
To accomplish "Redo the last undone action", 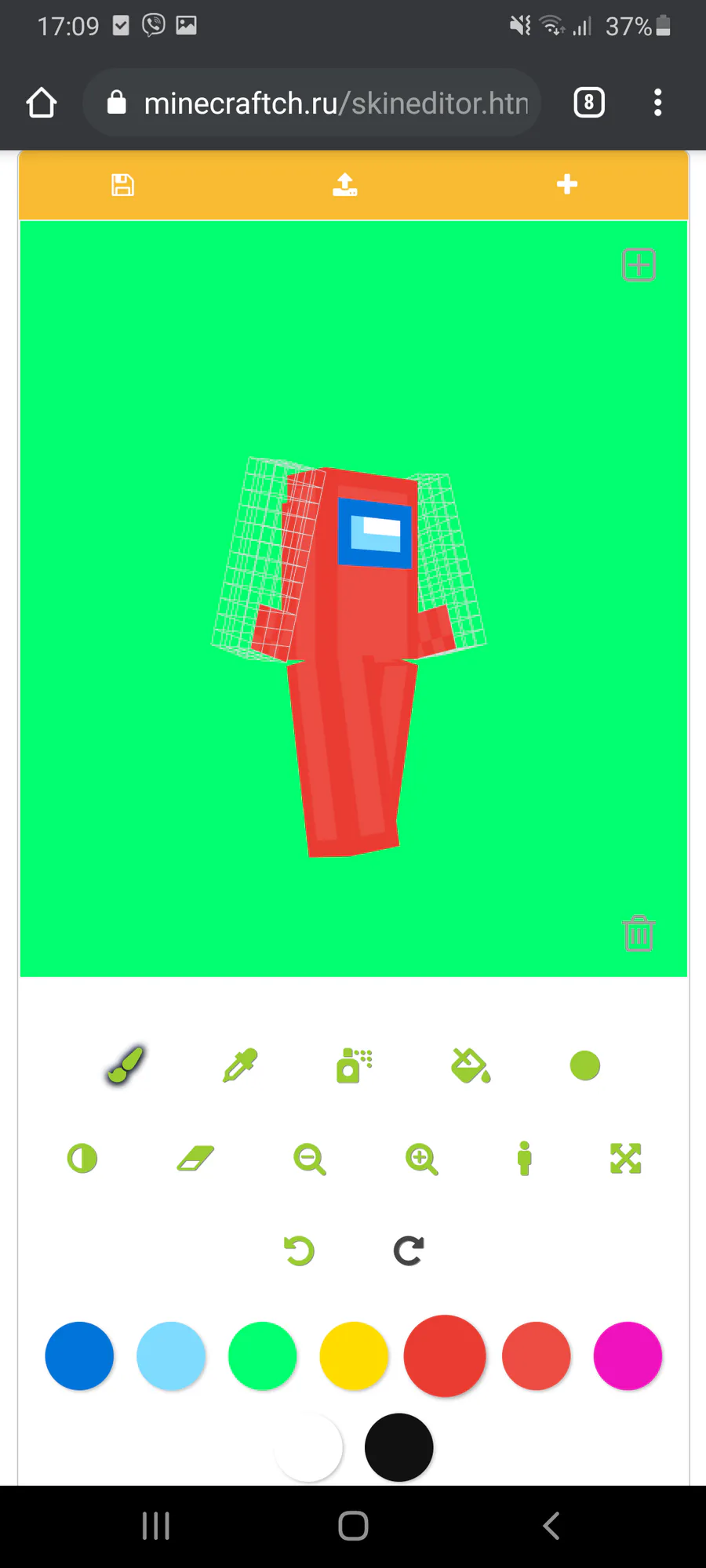I will point(409,1250).
